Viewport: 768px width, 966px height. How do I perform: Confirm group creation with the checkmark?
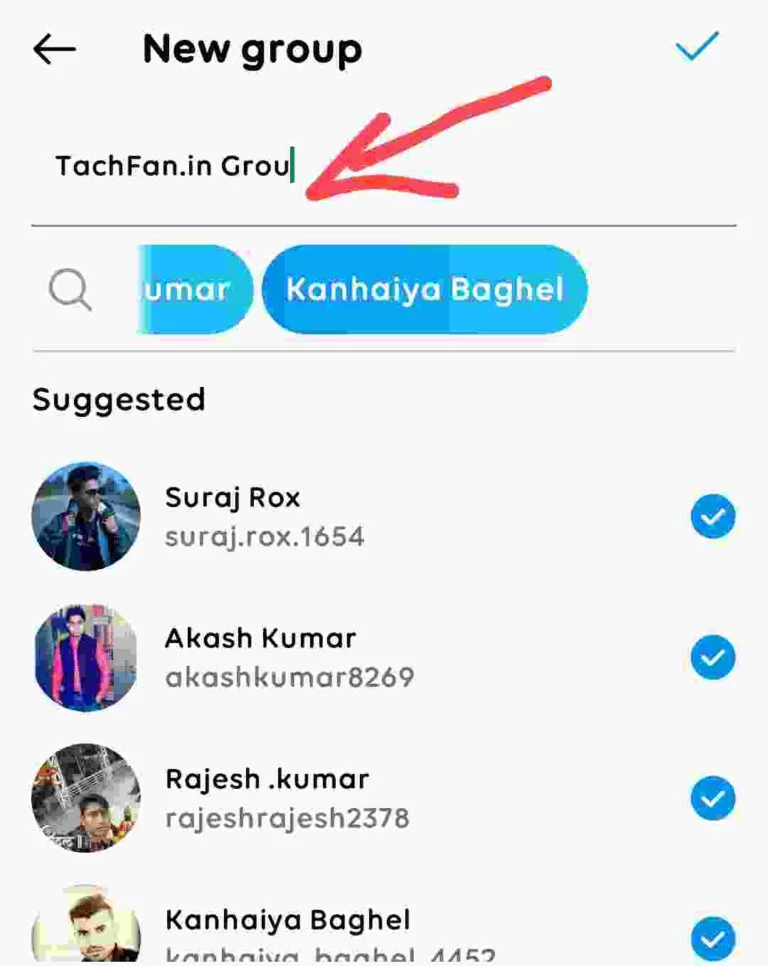point(697,47)
